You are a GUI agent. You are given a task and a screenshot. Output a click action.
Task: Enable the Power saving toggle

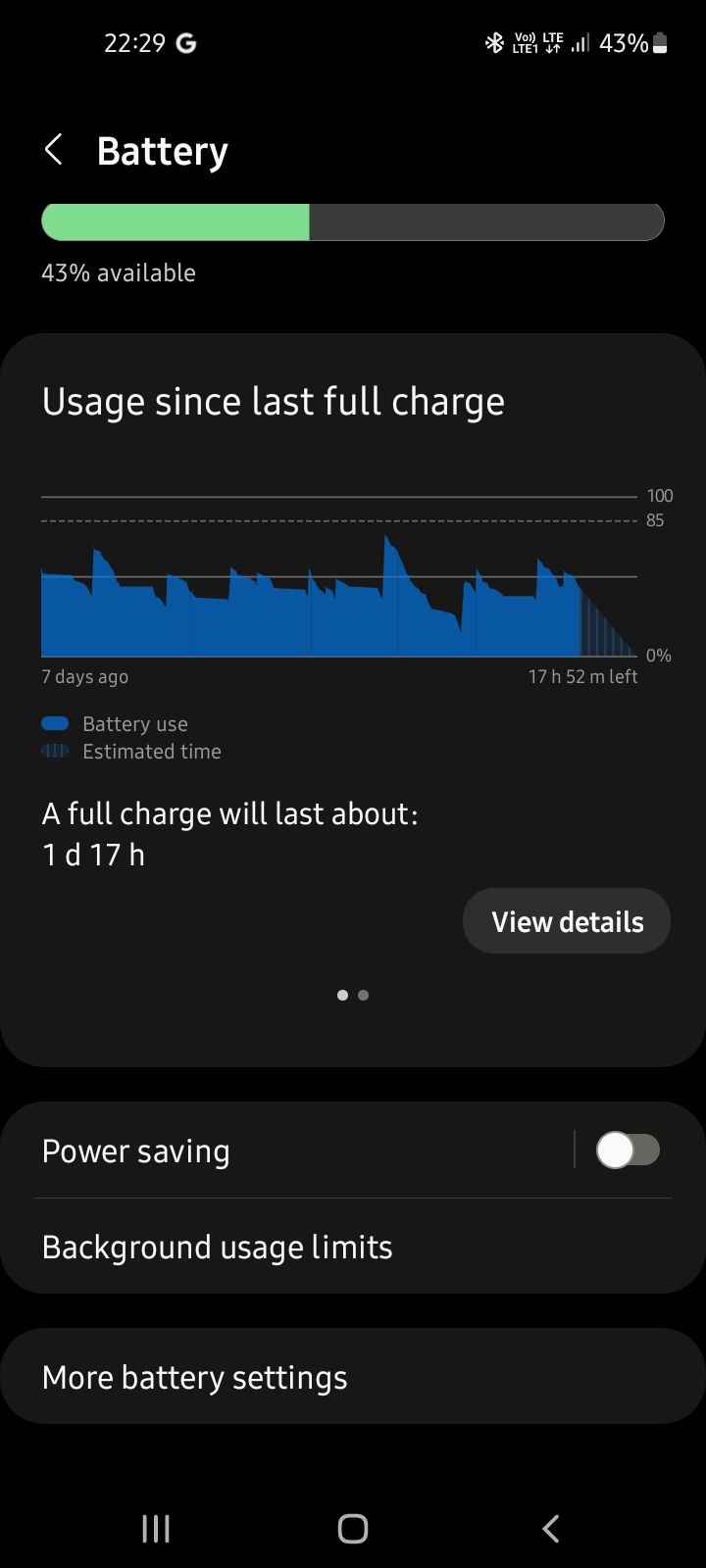pyautogui.click(x=629, y=1150)
